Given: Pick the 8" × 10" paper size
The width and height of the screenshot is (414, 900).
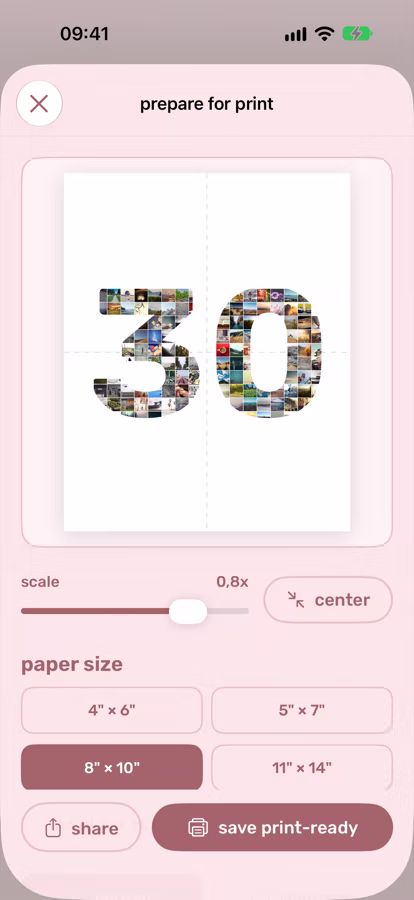Looking at the screenshot, I should point(112,767).
